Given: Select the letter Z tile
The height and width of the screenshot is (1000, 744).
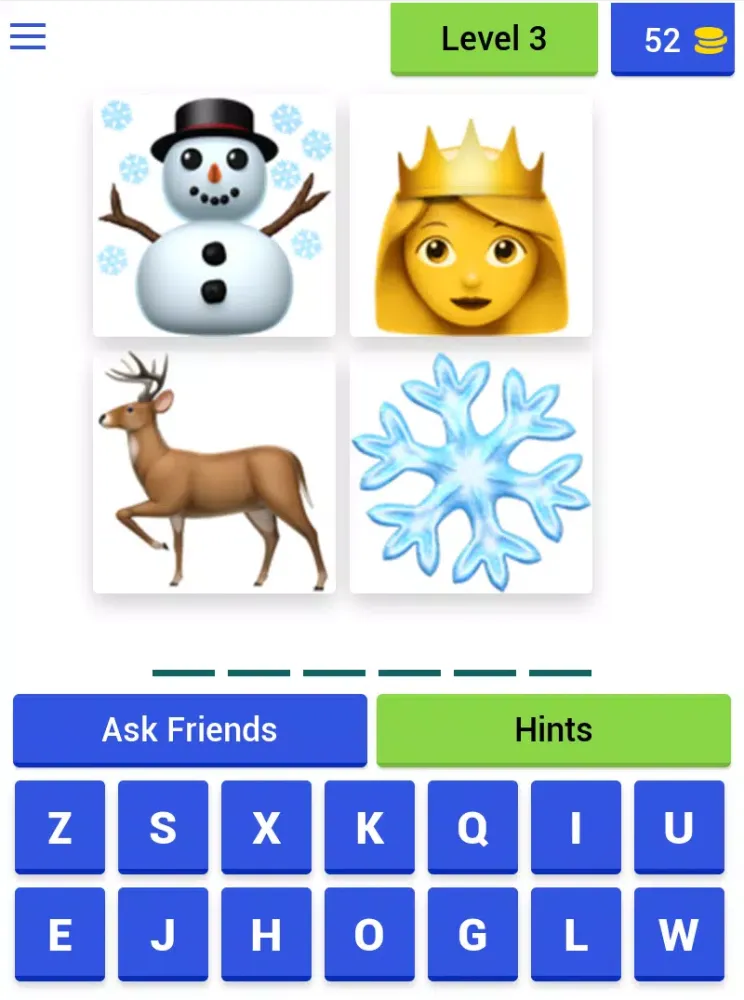Looking at the screenshot, I should pos(60,827).
